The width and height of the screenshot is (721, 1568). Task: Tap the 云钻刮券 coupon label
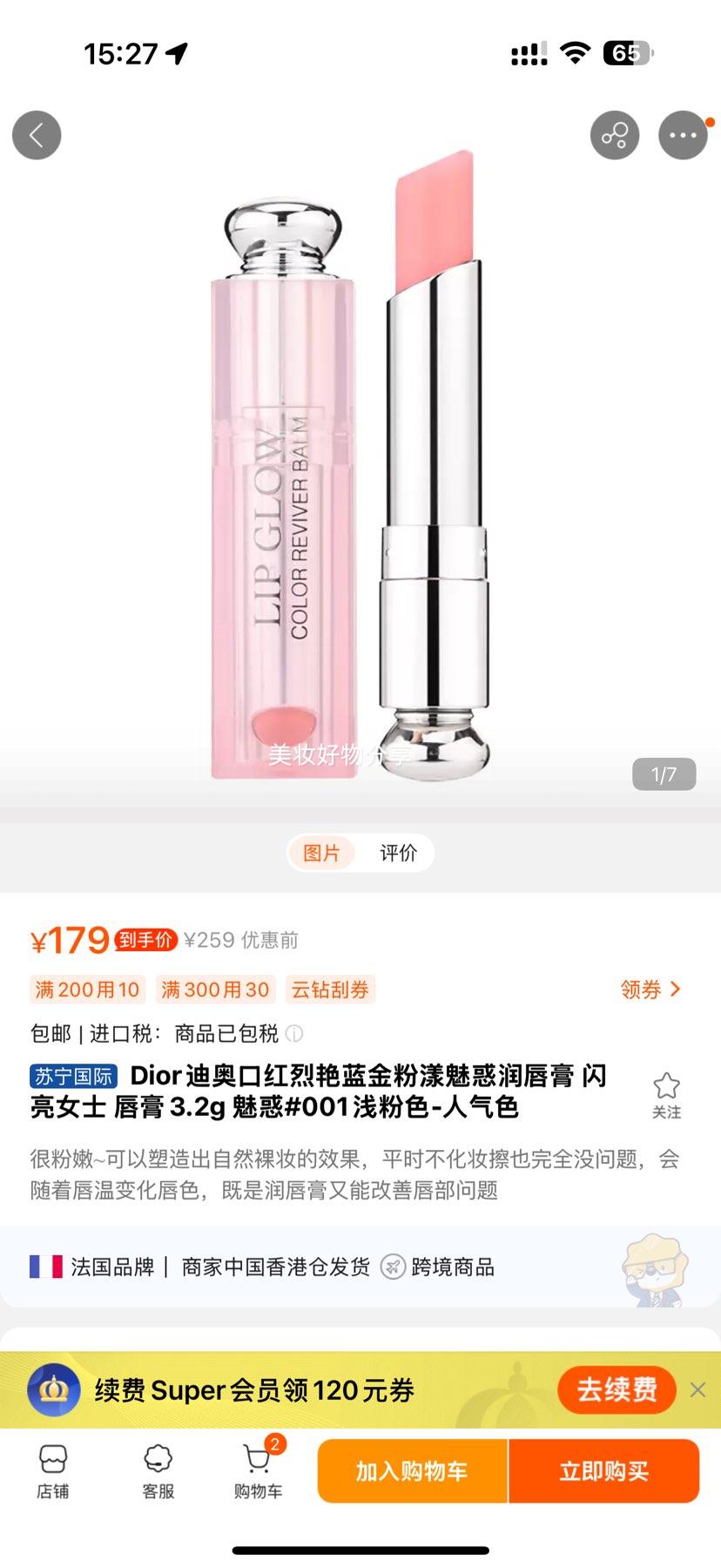[x=331, y=989]
